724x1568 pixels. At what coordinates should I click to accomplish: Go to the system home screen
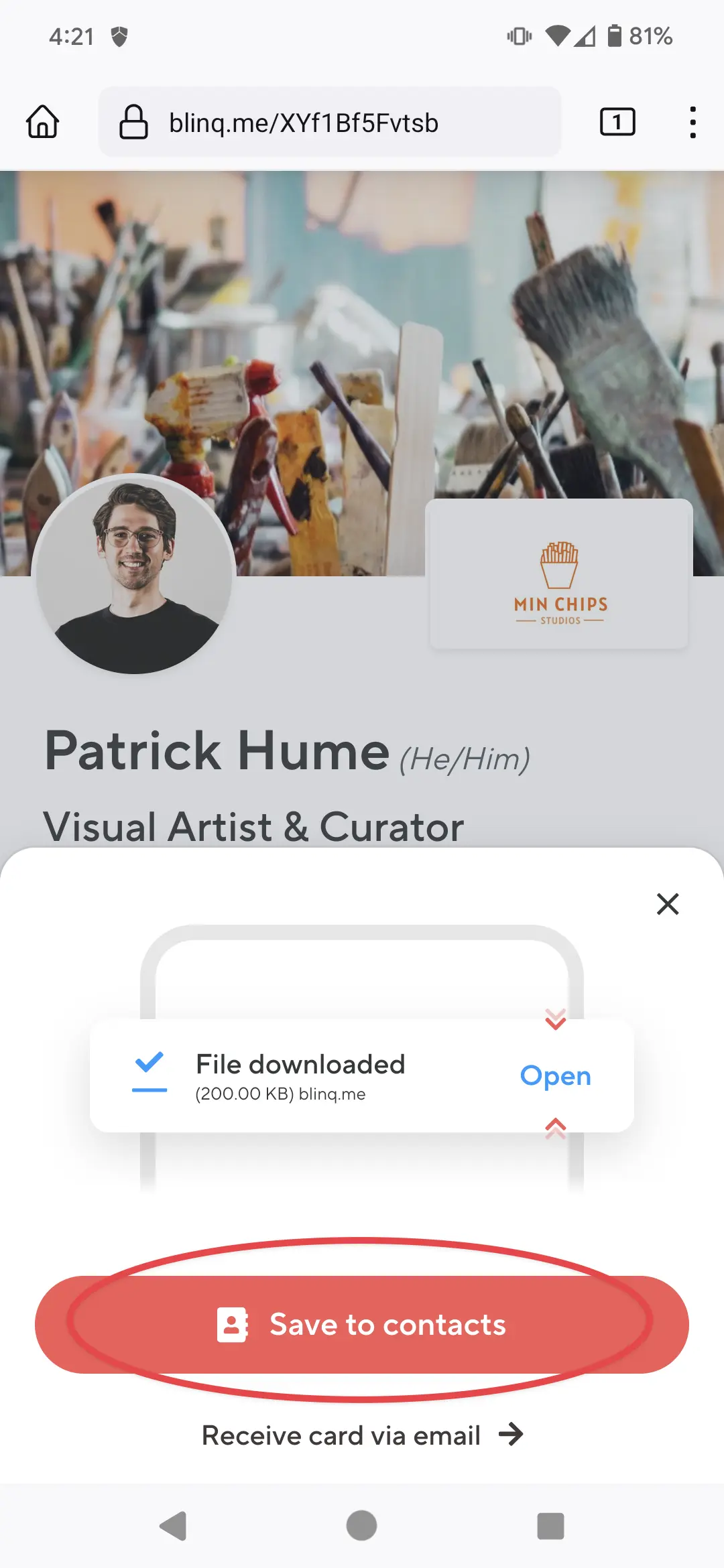361,1526
